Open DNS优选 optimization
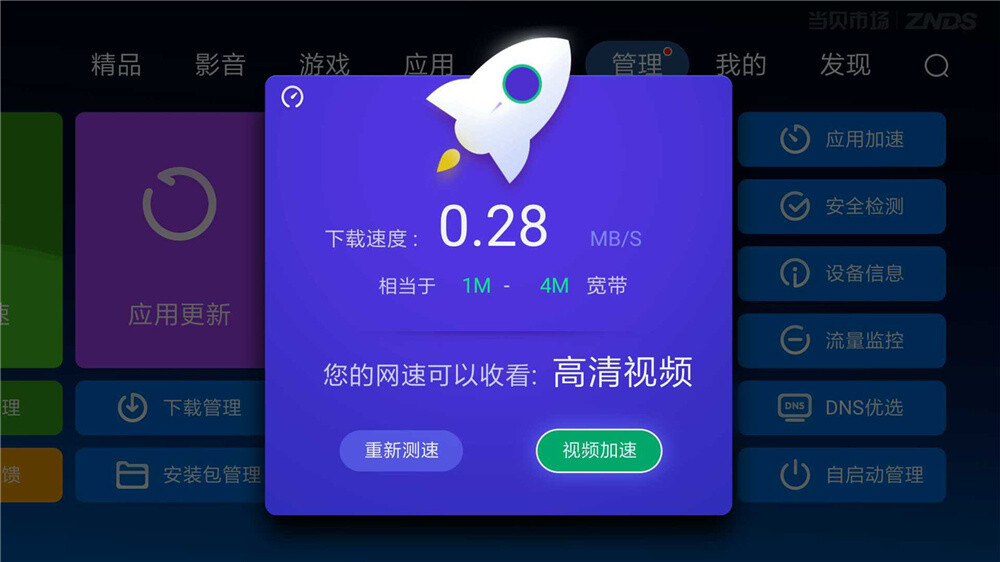 (842, 408)
